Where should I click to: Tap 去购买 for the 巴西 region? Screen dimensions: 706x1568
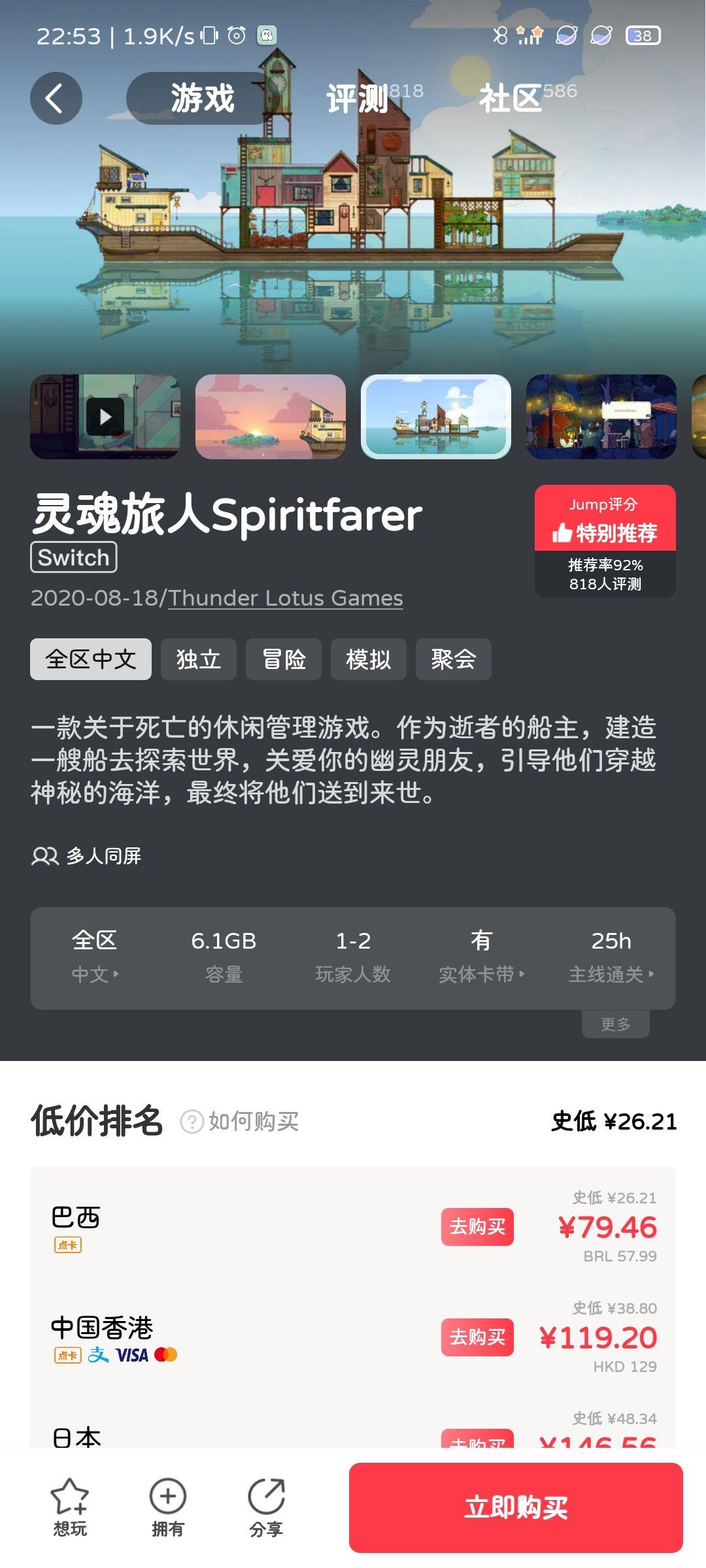click(x=477, y=1226)
